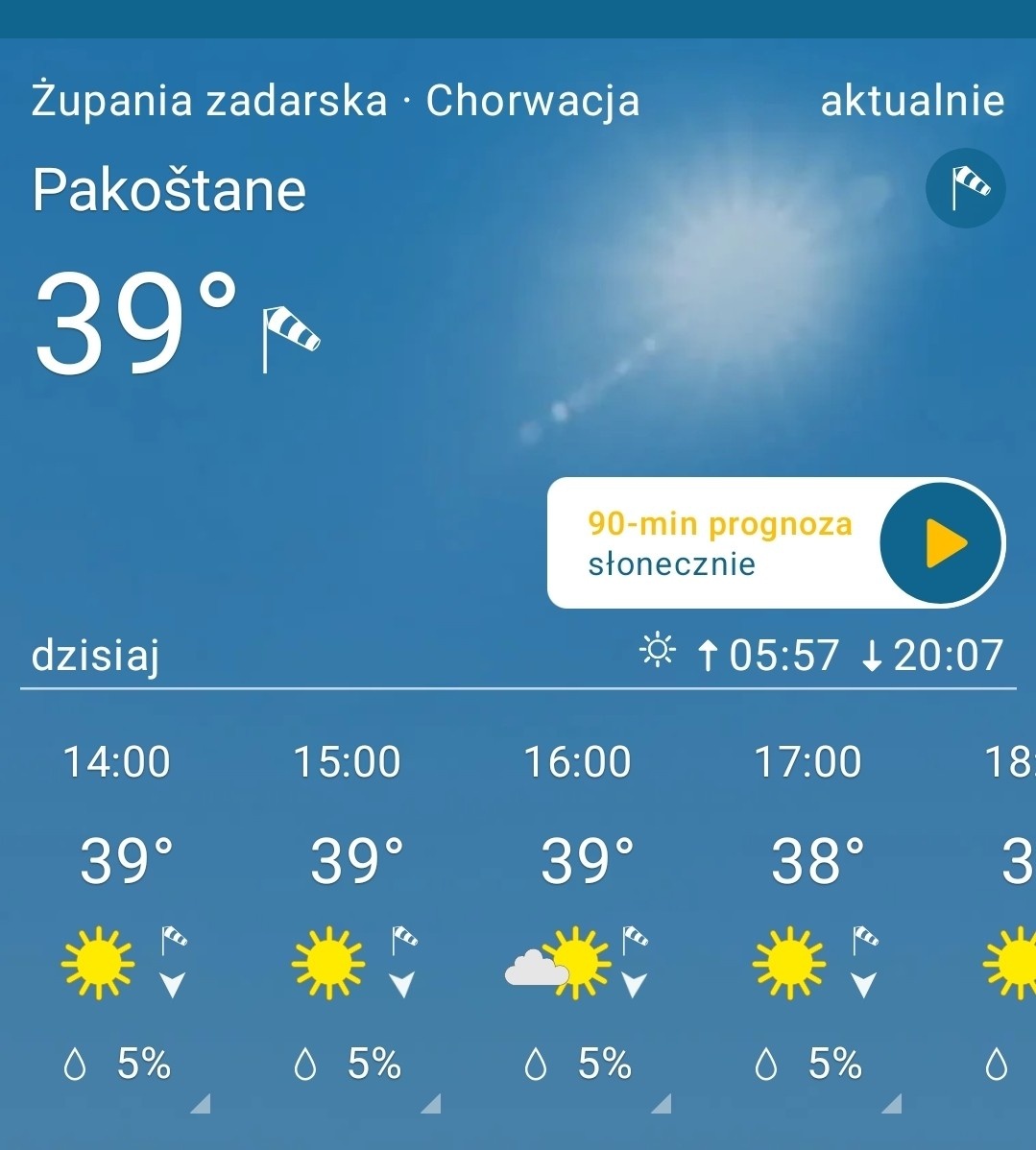Expand the 14:00 hourly forecast
This screenshot has width=1036, height=1150.
pos(200,1104)
